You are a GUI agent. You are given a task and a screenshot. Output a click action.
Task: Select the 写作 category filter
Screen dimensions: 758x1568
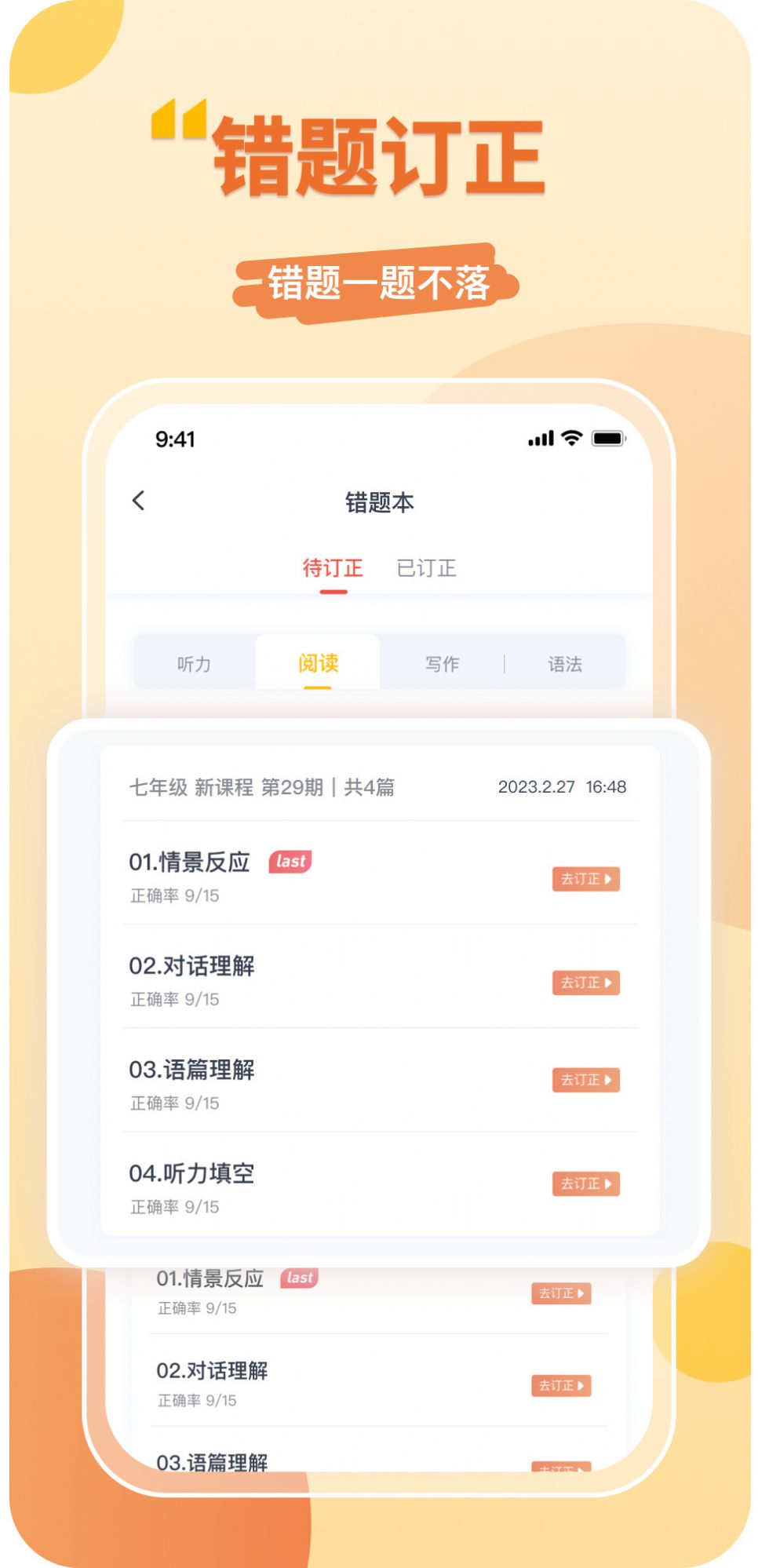tap(442, 663)
